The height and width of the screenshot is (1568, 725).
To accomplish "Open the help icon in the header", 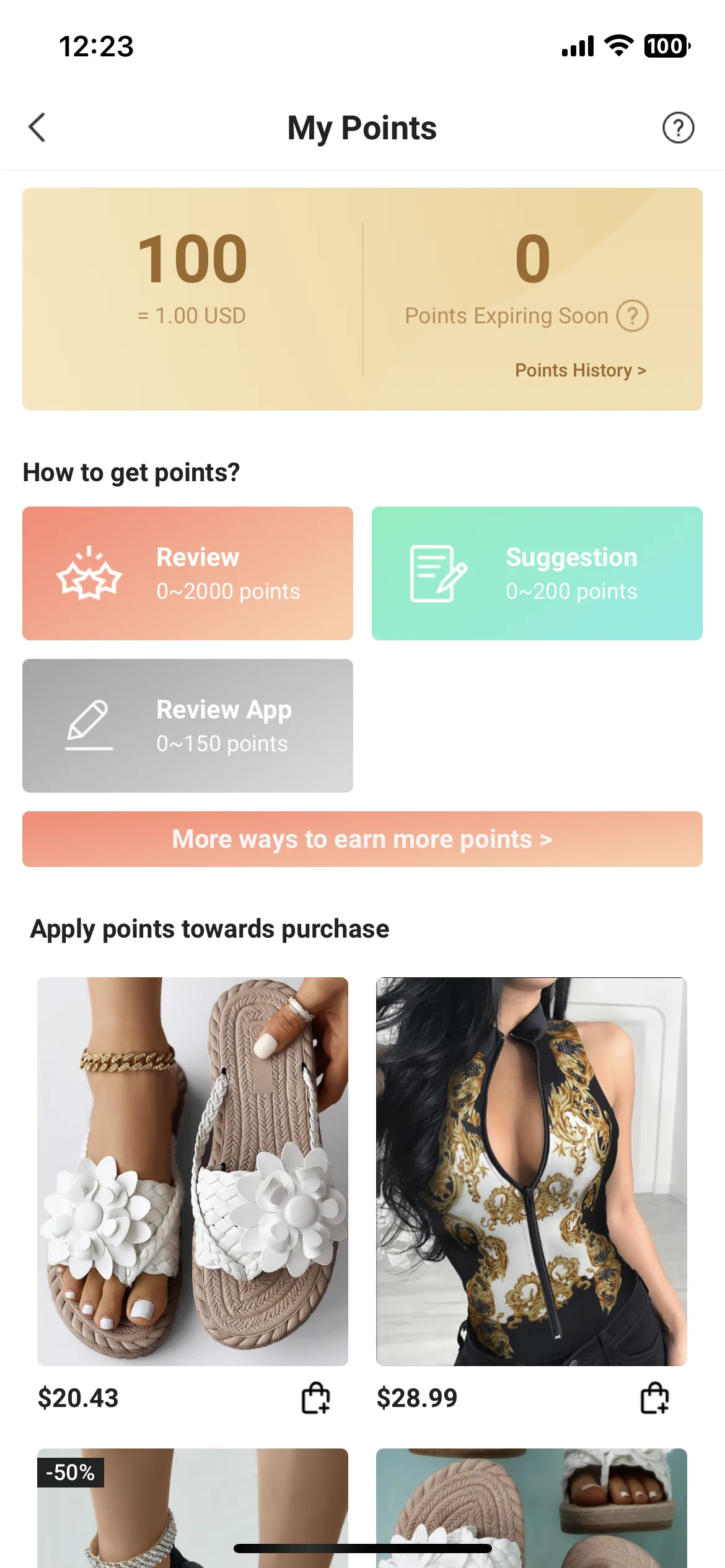I will coord(678,128).
